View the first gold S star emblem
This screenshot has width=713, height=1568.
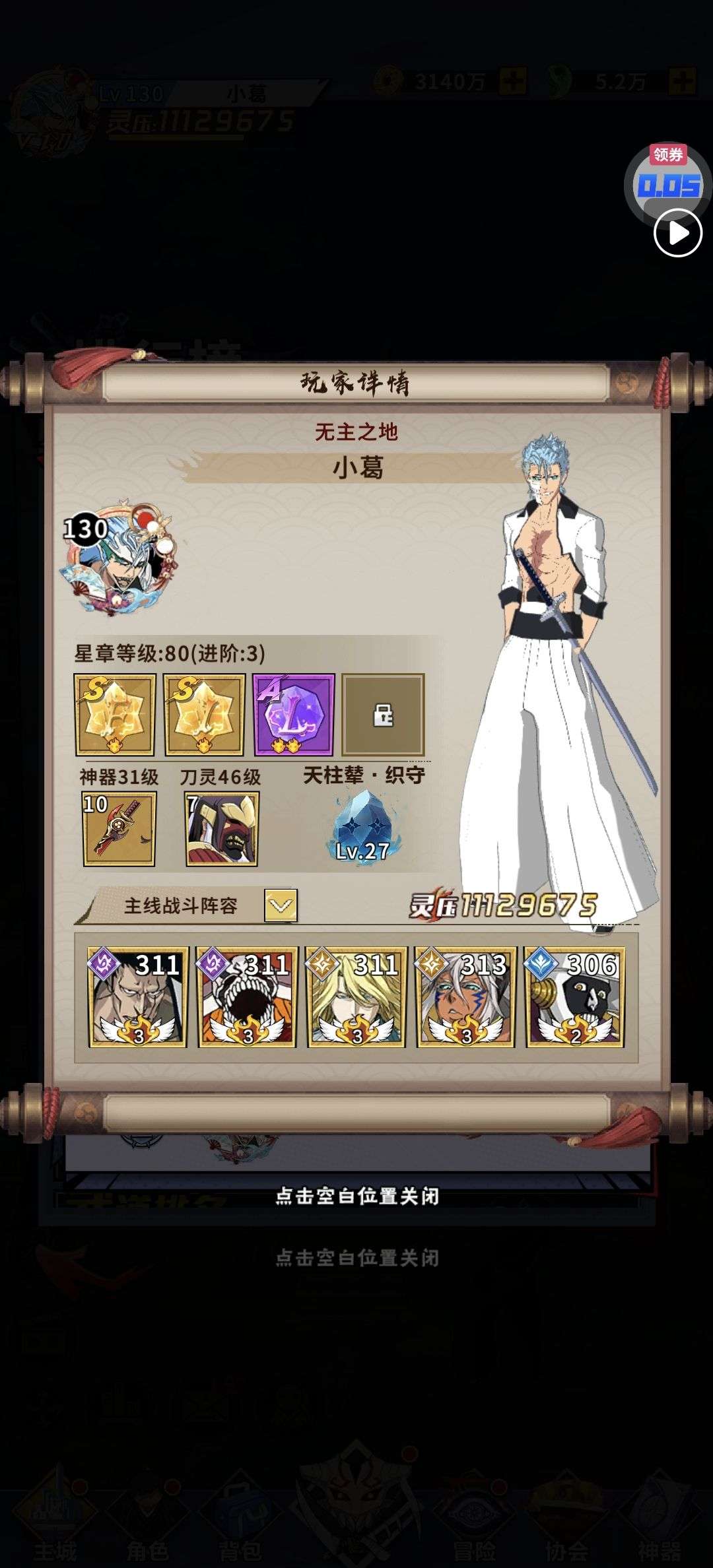115,715
